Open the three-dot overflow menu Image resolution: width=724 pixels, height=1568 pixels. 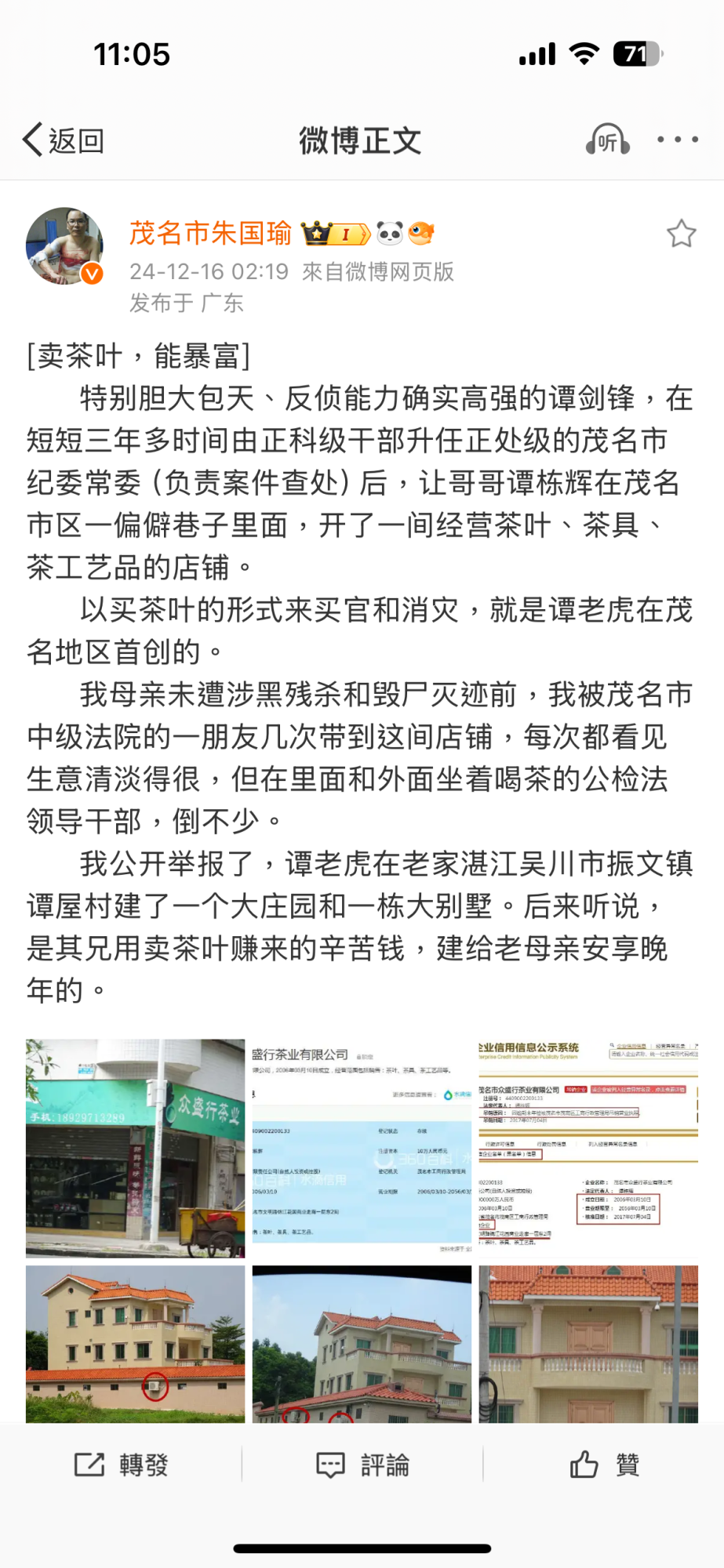point(677,140)
